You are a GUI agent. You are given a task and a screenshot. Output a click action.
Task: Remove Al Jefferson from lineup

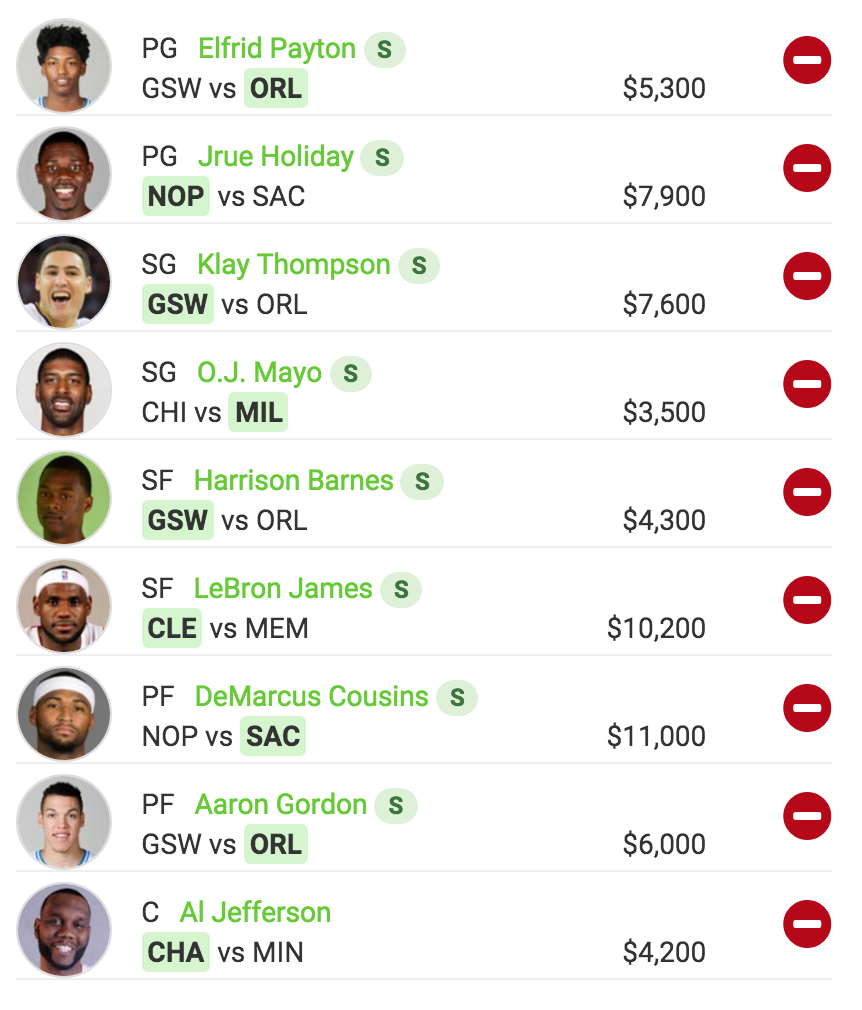click(807, 924)
